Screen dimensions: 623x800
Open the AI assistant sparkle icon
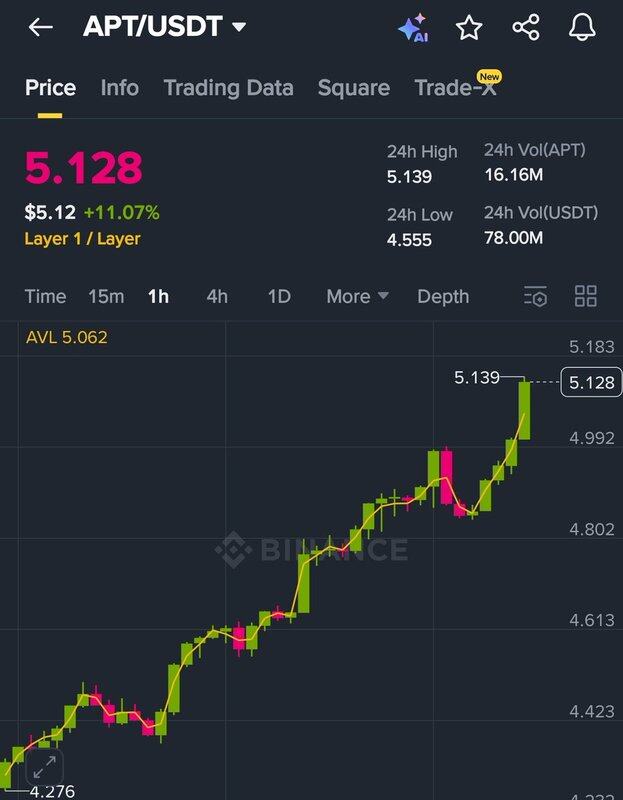coord(412,28)
